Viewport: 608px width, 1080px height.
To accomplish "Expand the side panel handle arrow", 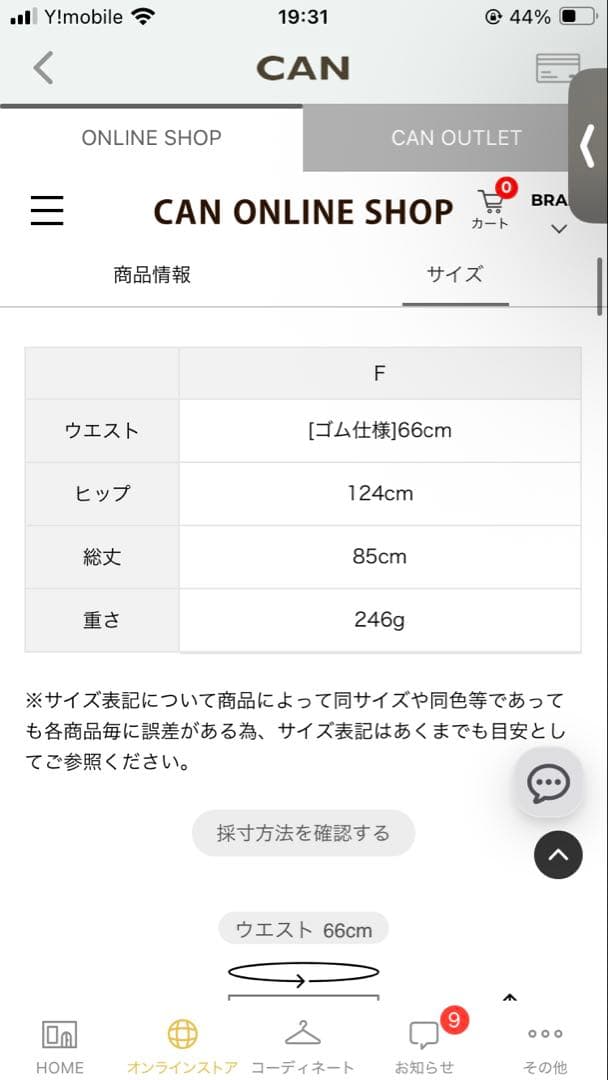I will [x=588, y=147].
